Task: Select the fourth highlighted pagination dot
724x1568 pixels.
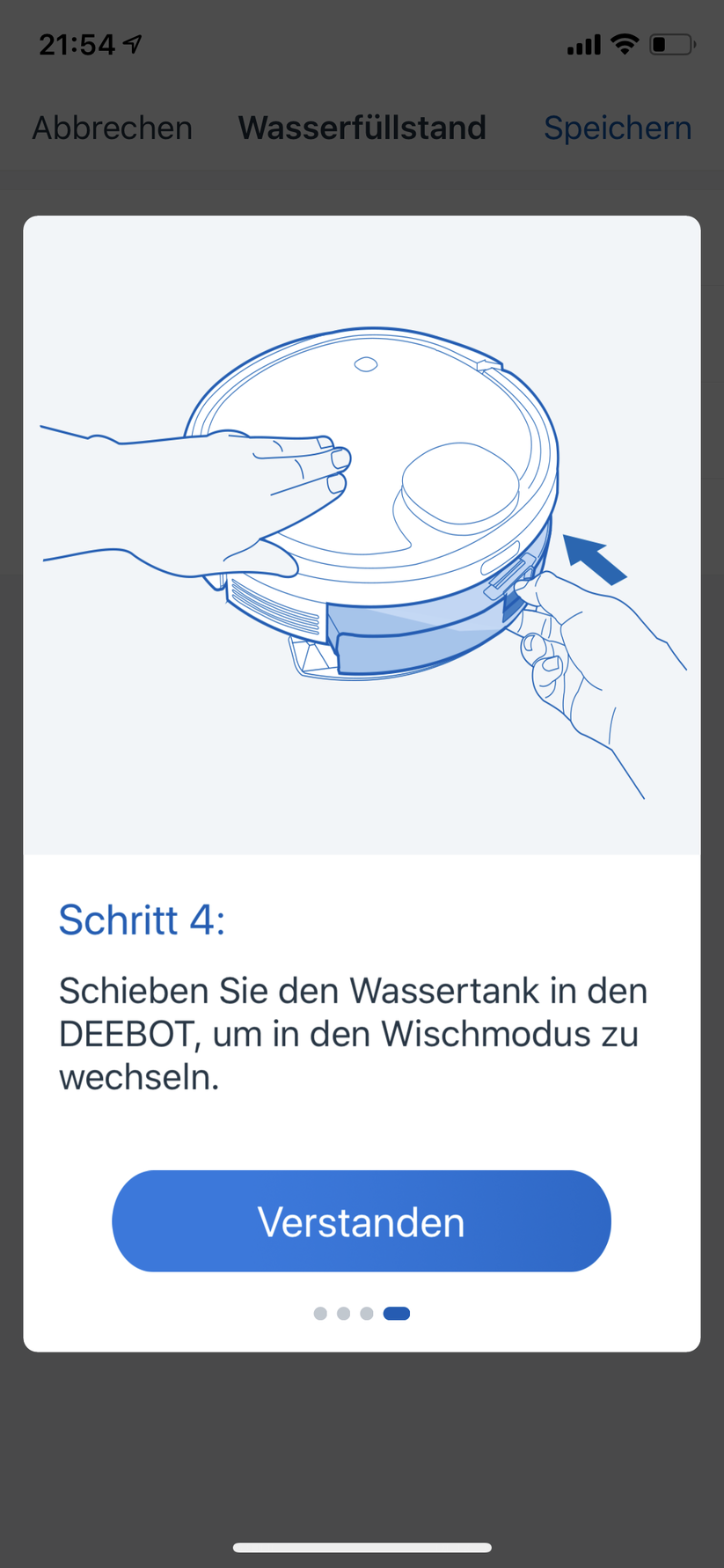Action: pos(396,1313)
